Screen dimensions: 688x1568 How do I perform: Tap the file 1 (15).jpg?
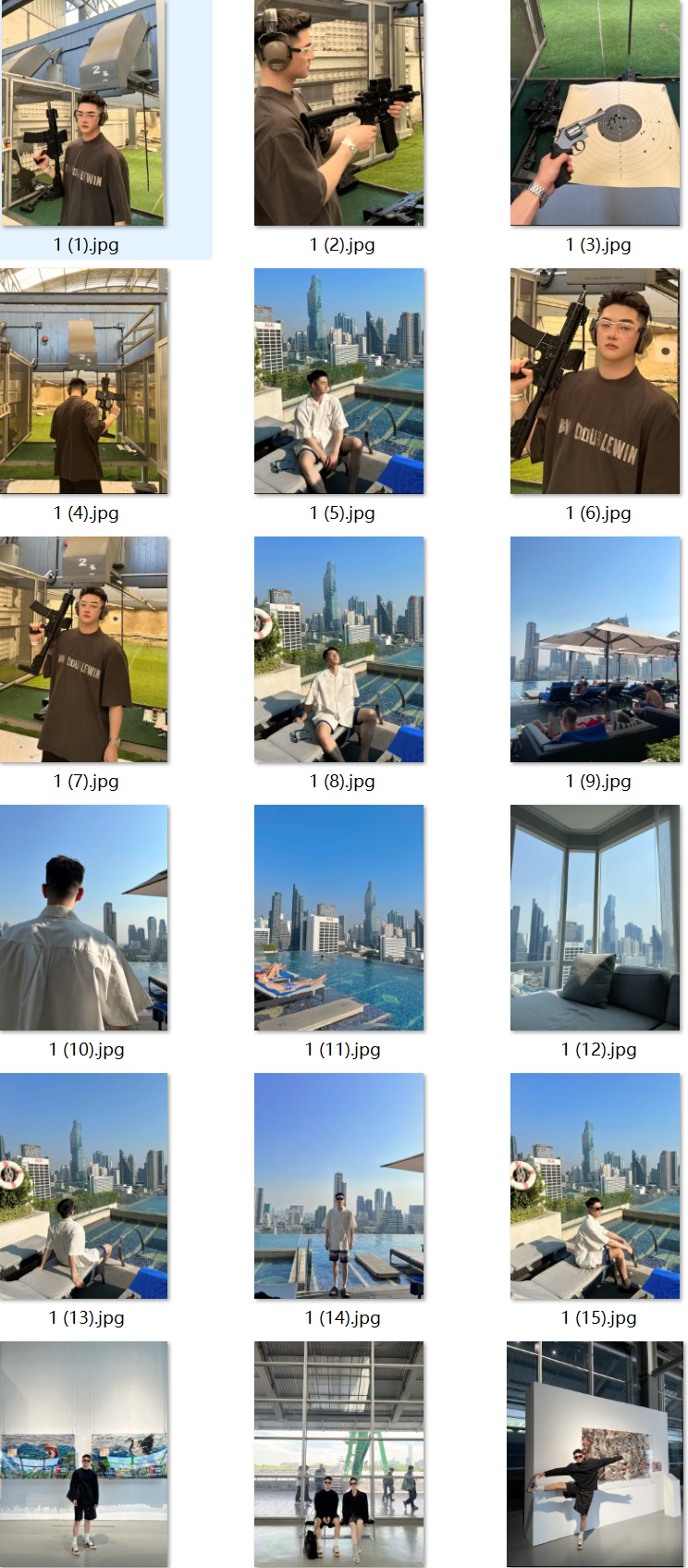[595, 1186]
